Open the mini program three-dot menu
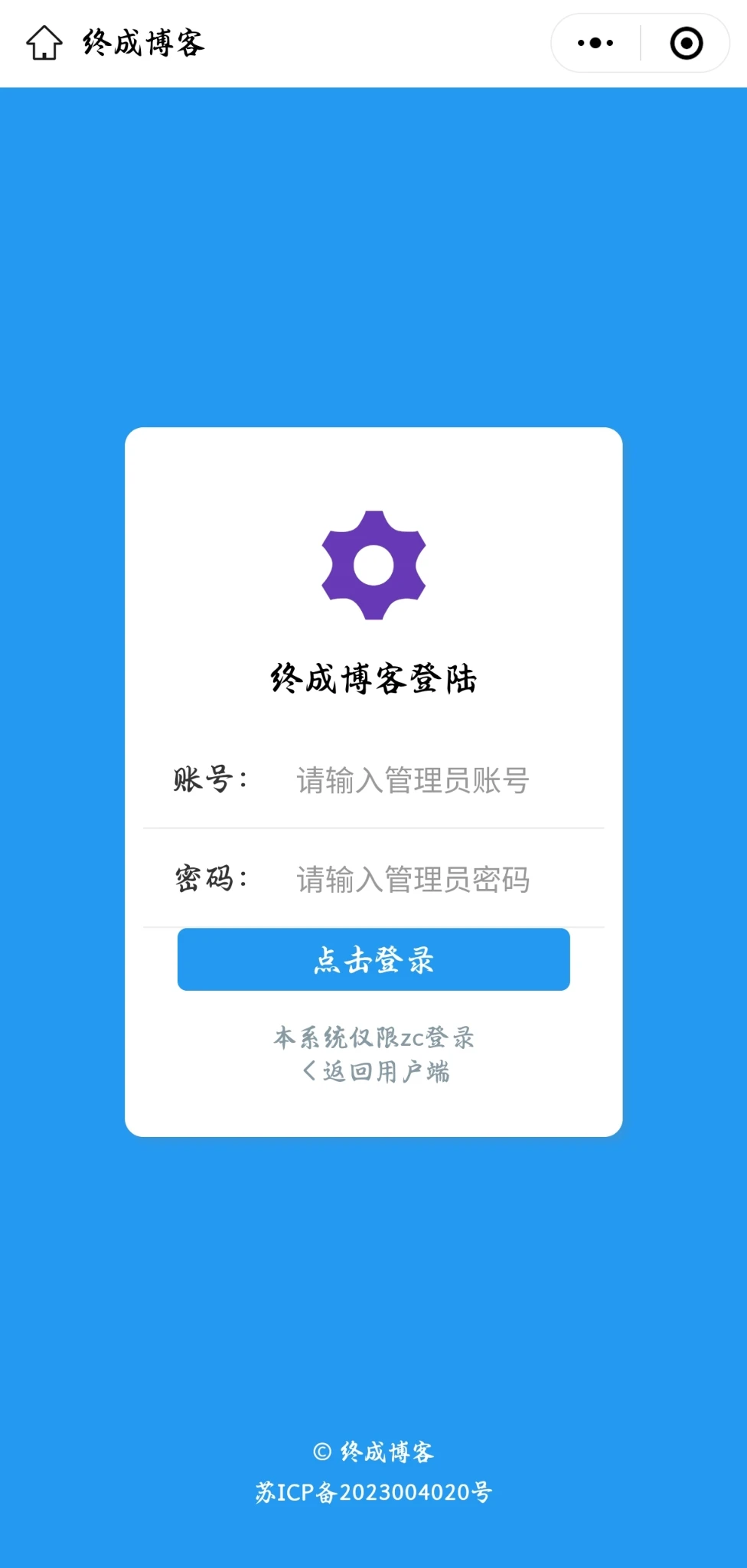 (595, 43)
